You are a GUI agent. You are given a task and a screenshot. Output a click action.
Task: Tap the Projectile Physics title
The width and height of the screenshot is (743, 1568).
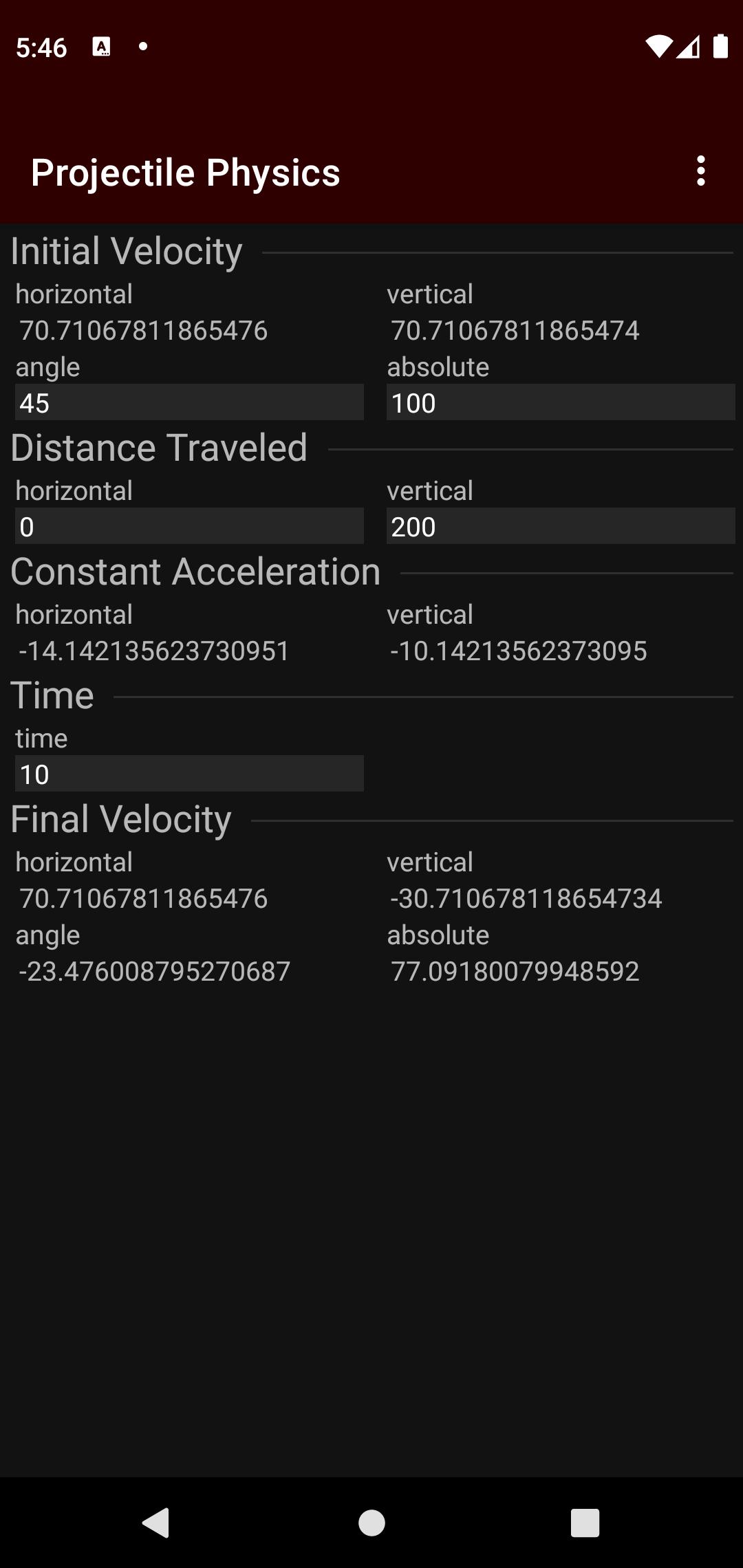(186, 172)
